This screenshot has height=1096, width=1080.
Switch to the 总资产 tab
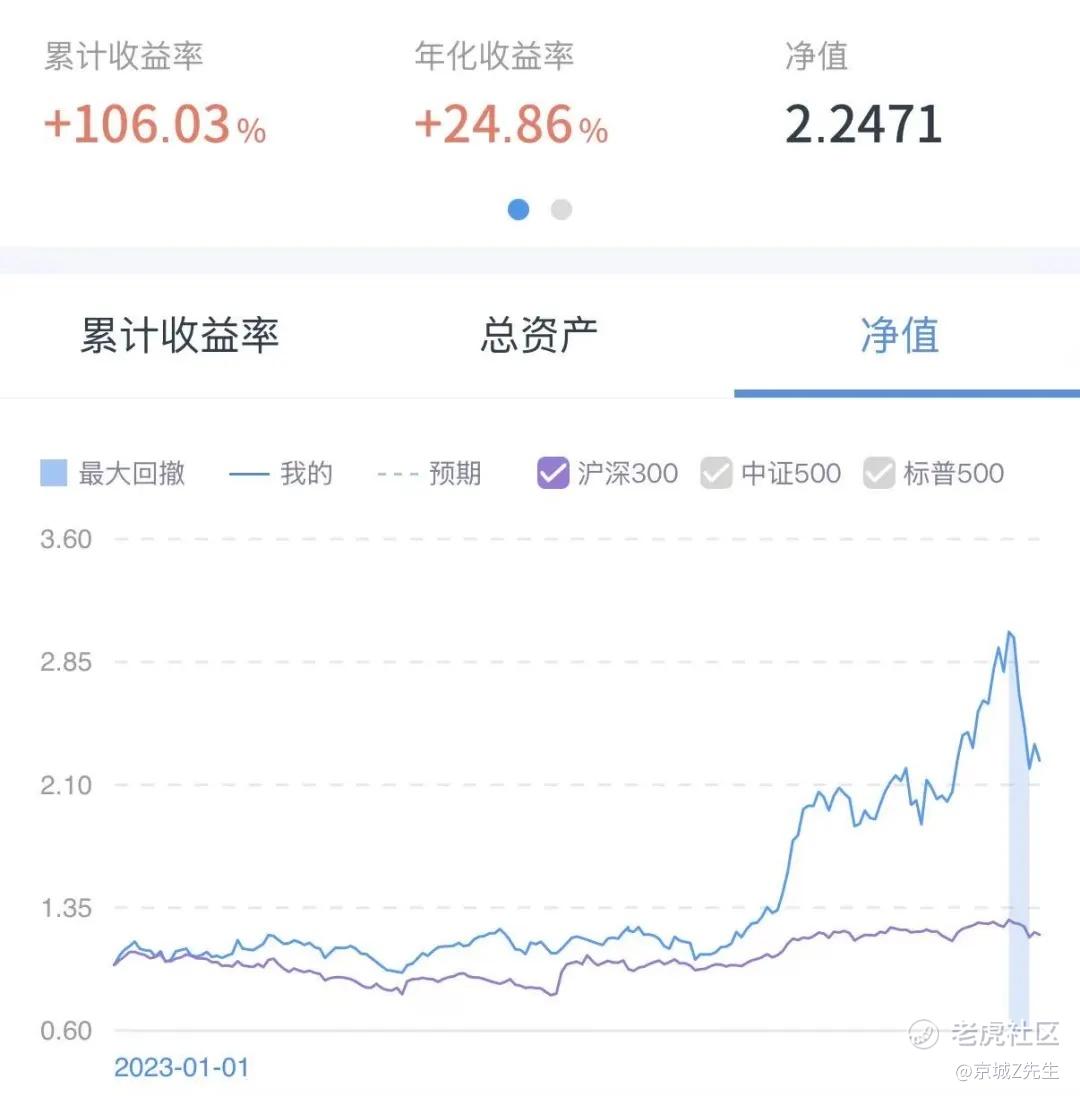[539, 336]
